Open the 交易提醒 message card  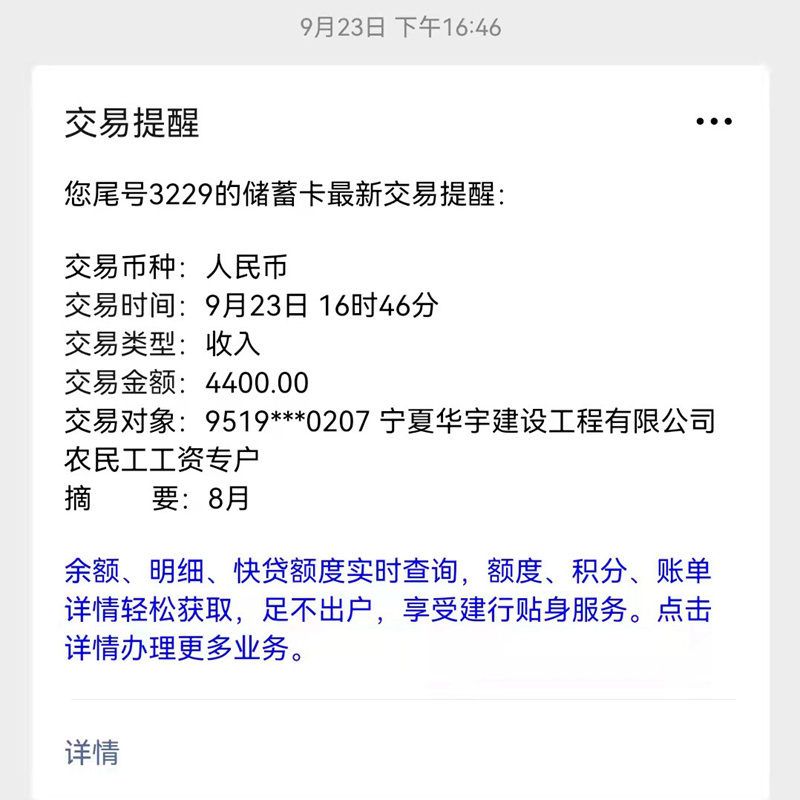400,400
